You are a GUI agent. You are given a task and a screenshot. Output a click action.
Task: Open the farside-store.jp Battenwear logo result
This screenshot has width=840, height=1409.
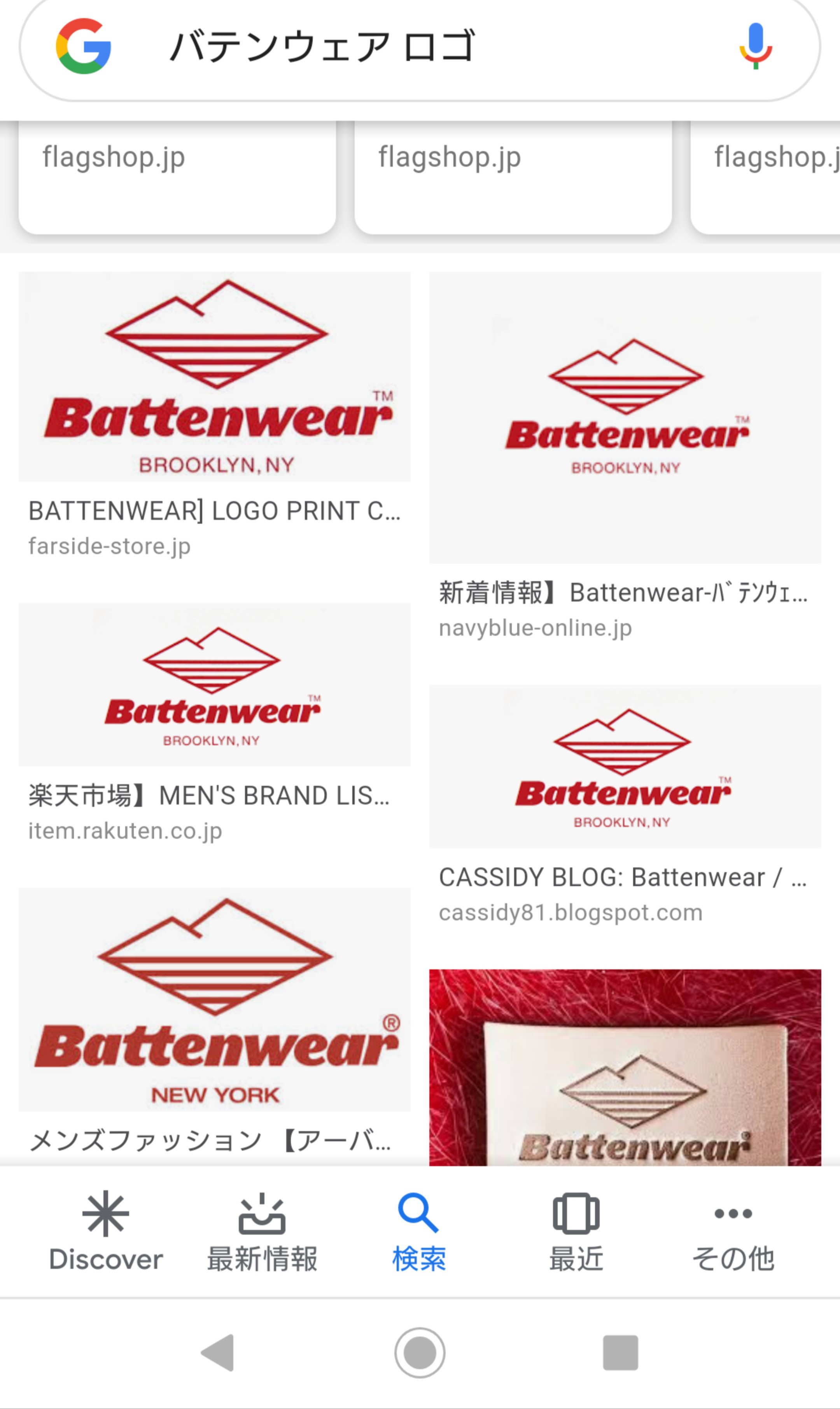click(x=214, y=377)
